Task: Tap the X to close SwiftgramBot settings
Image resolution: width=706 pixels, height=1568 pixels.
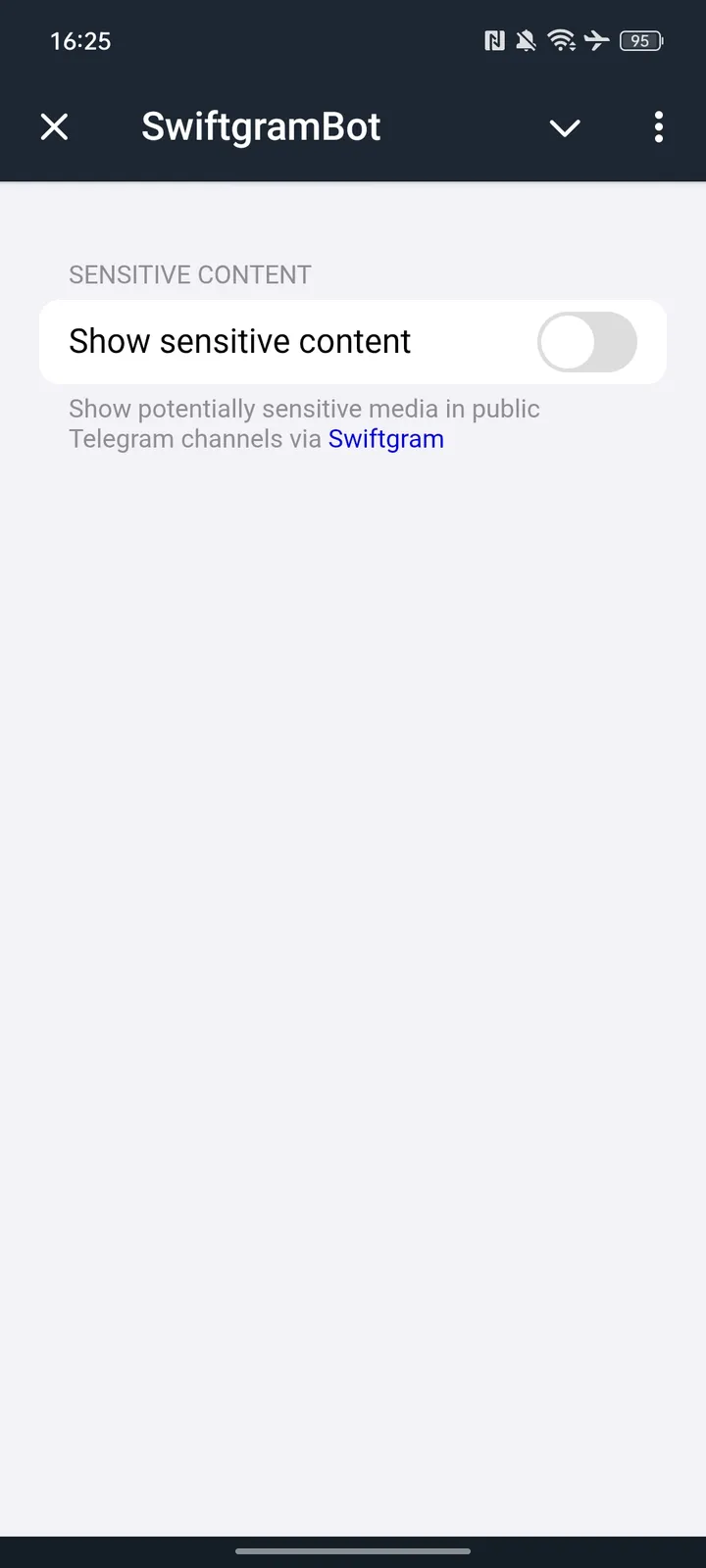Action: [55, 126]
